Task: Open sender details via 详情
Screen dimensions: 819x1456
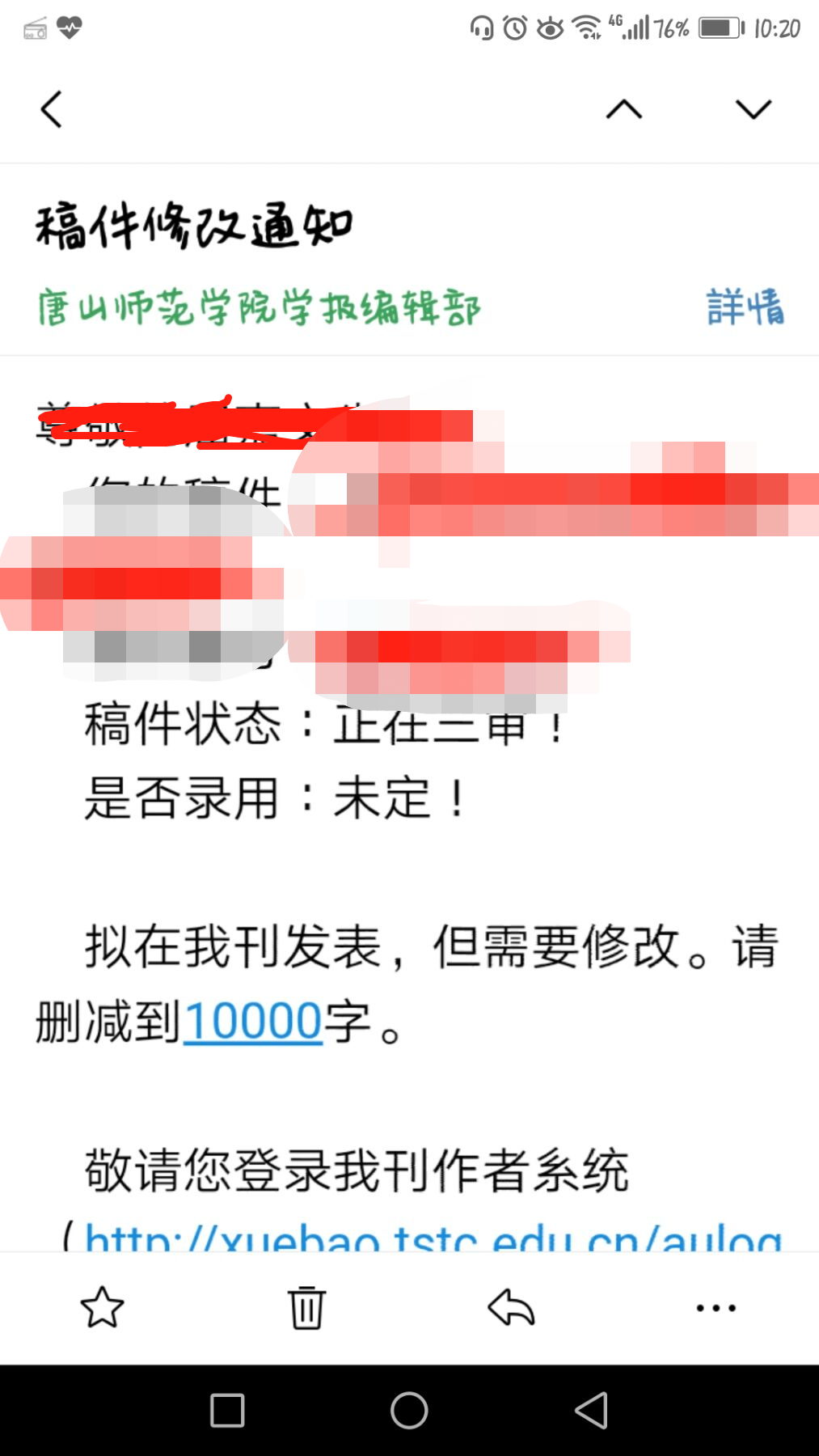Action: pyautogui.click(x=745, y=307)
